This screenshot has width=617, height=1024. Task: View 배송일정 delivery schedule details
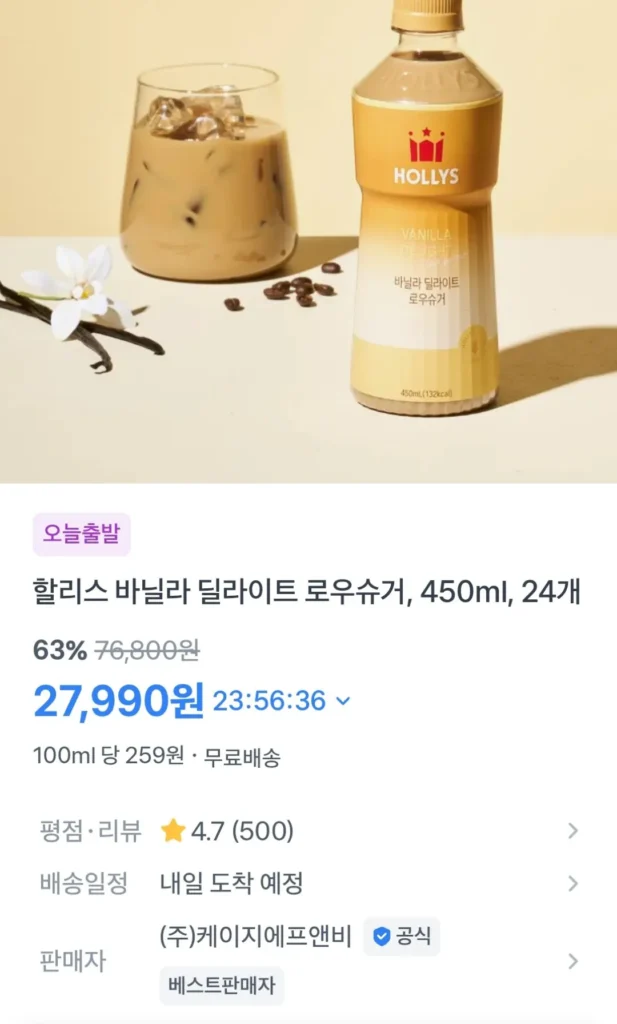[308, 884]
